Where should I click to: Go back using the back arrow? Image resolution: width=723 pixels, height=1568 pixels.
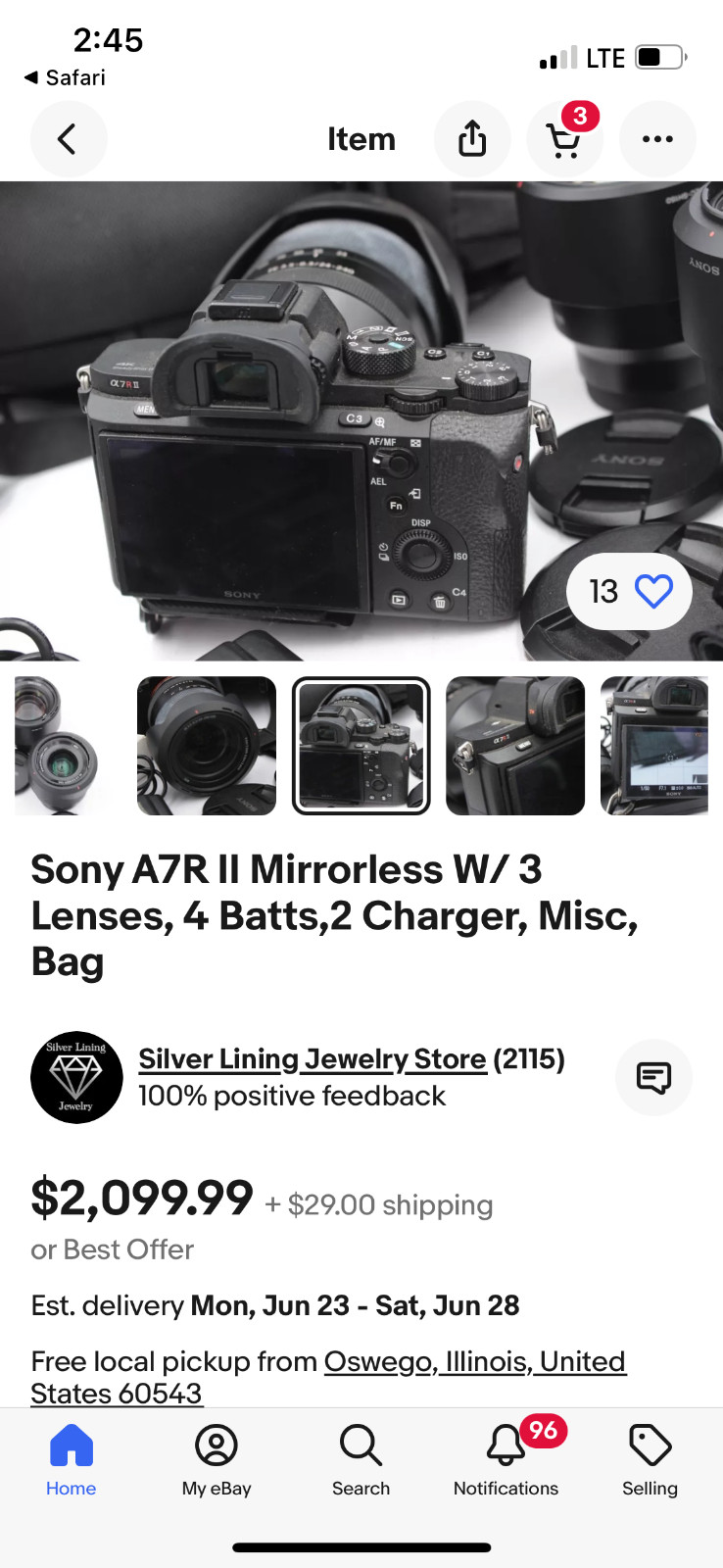(68, 139)
